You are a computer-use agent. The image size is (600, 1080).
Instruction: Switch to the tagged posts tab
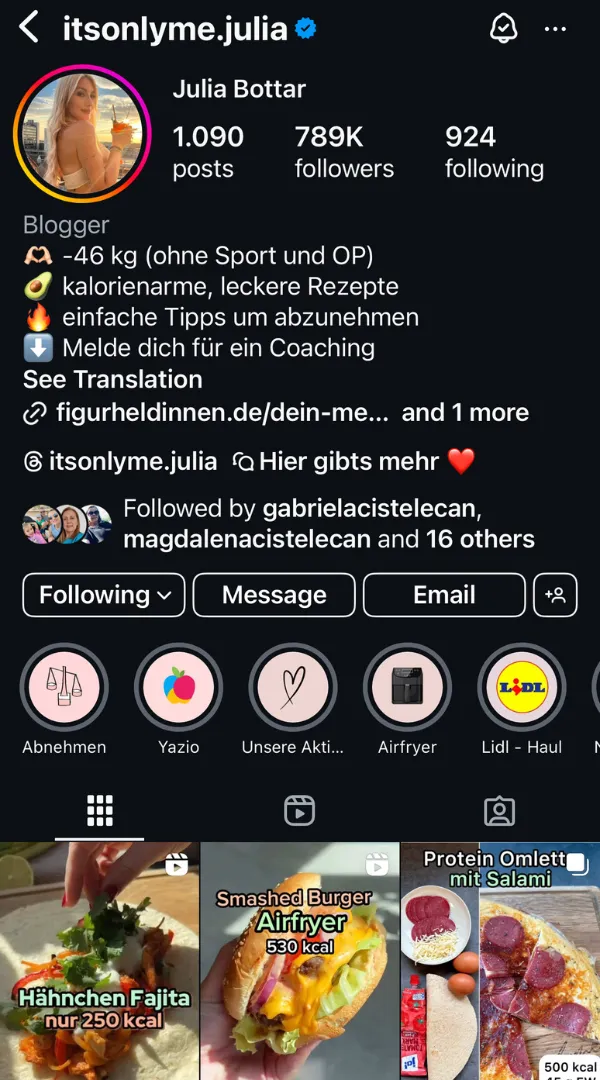click(499, 810)
